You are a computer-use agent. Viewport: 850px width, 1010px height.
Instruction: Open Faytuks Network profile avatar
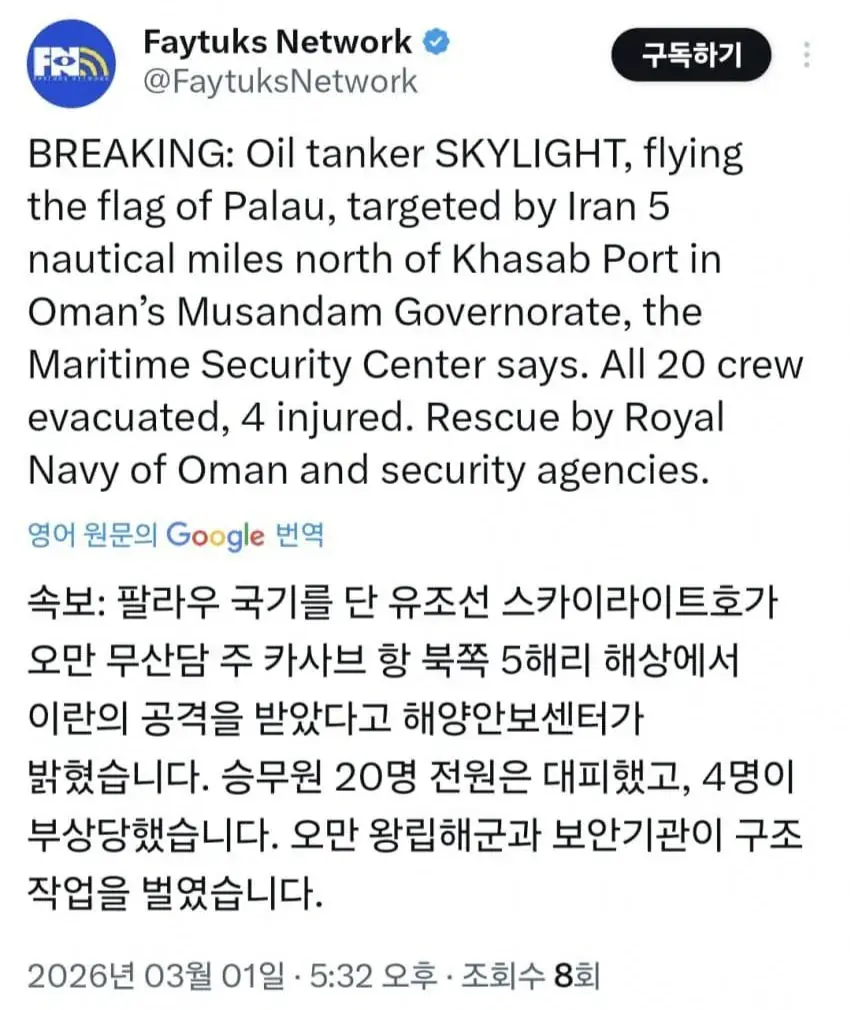[x=71, y=63]
